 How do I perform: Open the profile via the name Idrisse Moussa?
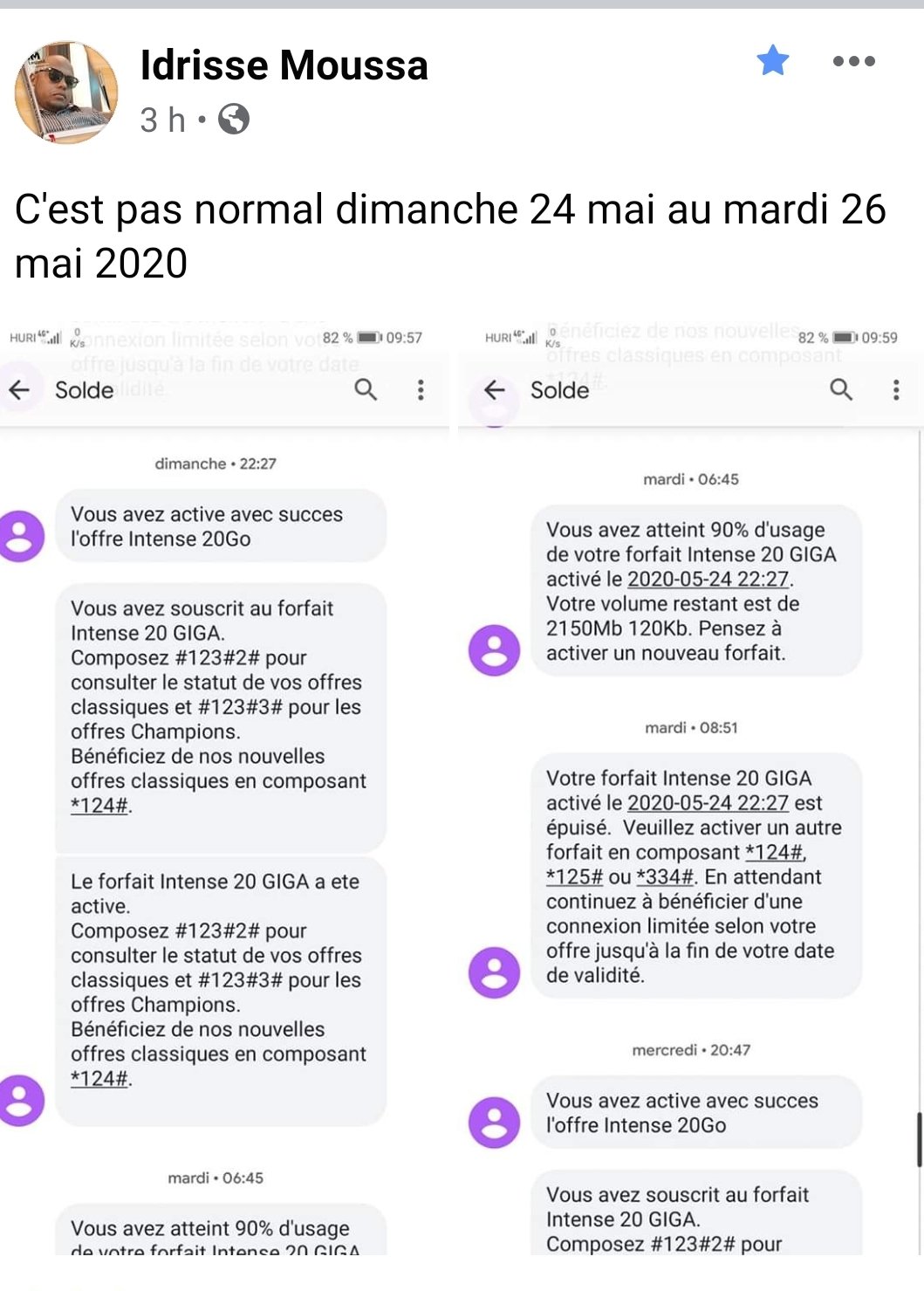coord(284,65)
